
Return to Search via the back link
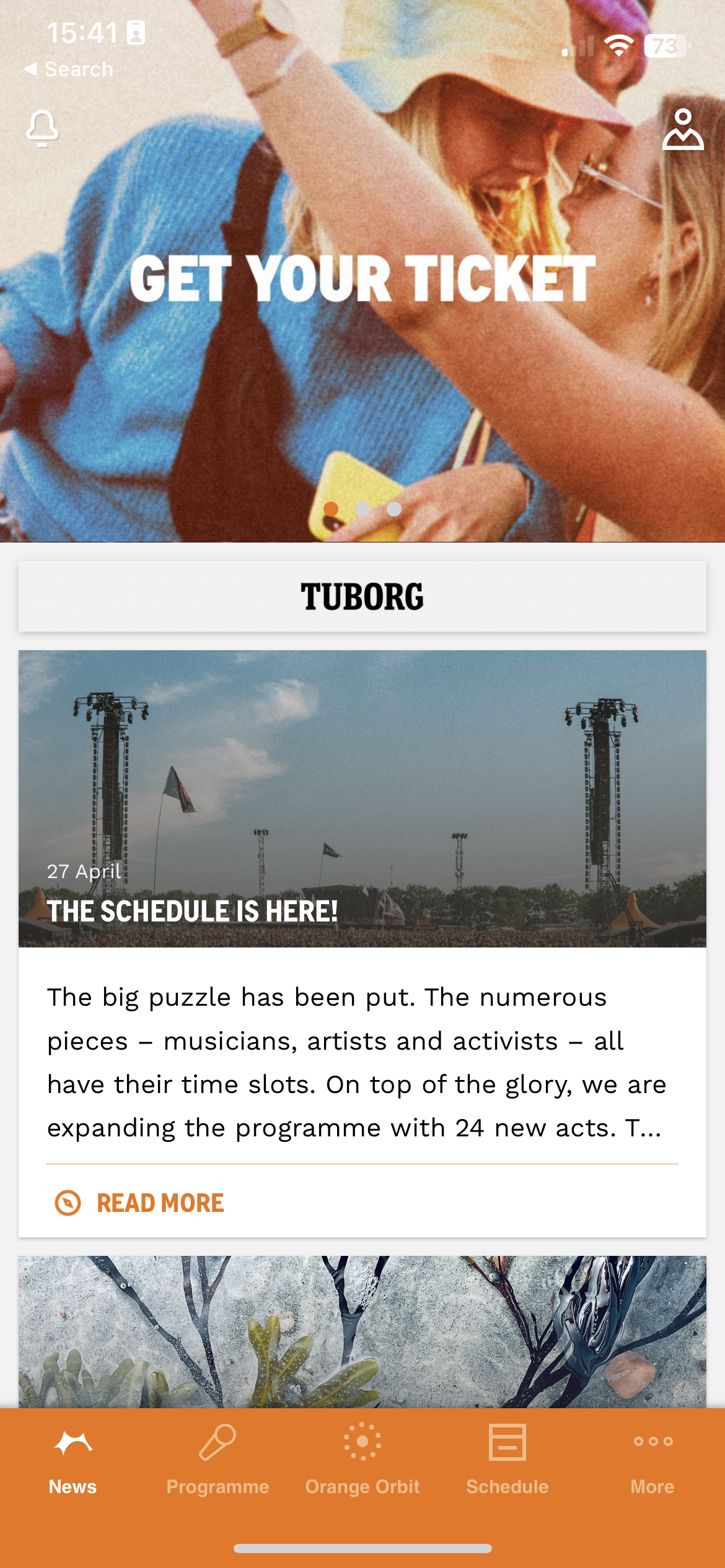(69, 69)
